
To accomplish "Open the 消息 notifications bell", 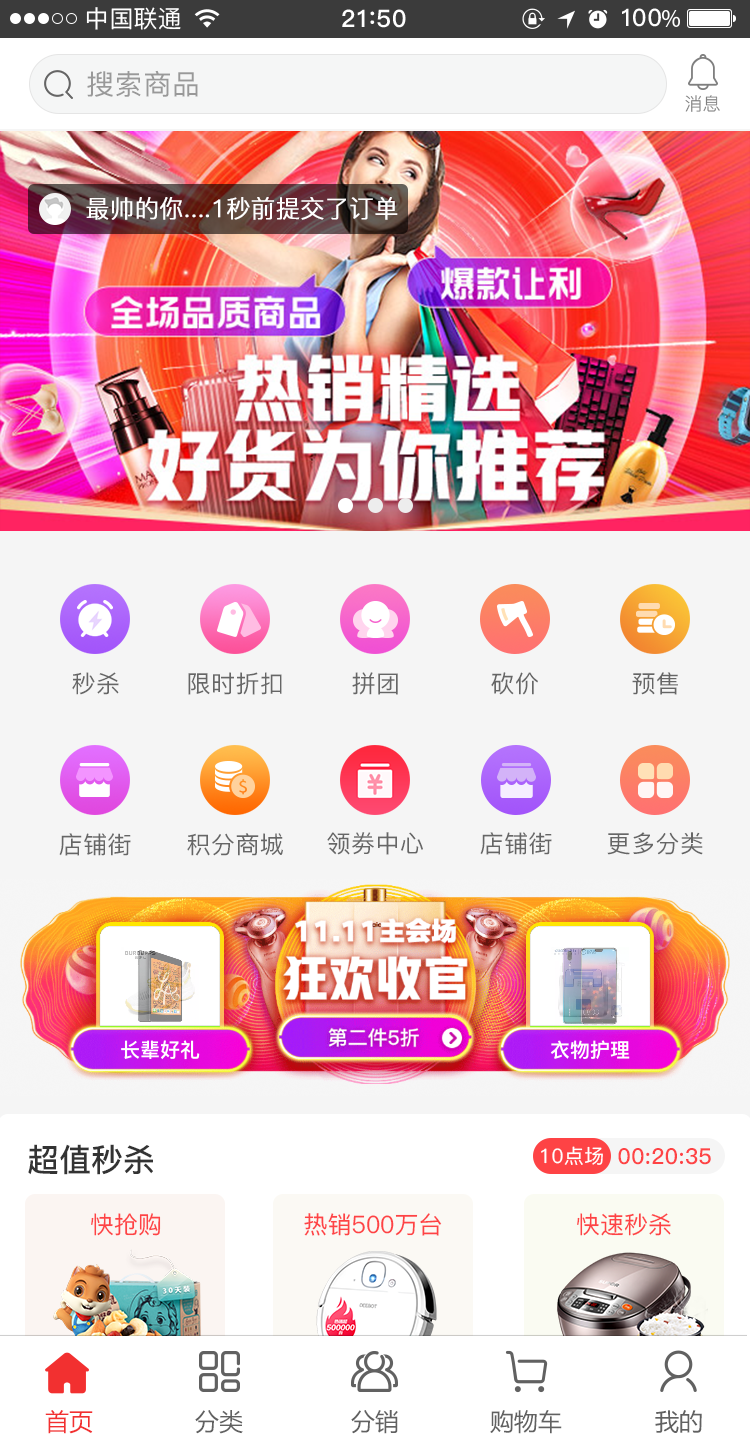I will 702,83.
